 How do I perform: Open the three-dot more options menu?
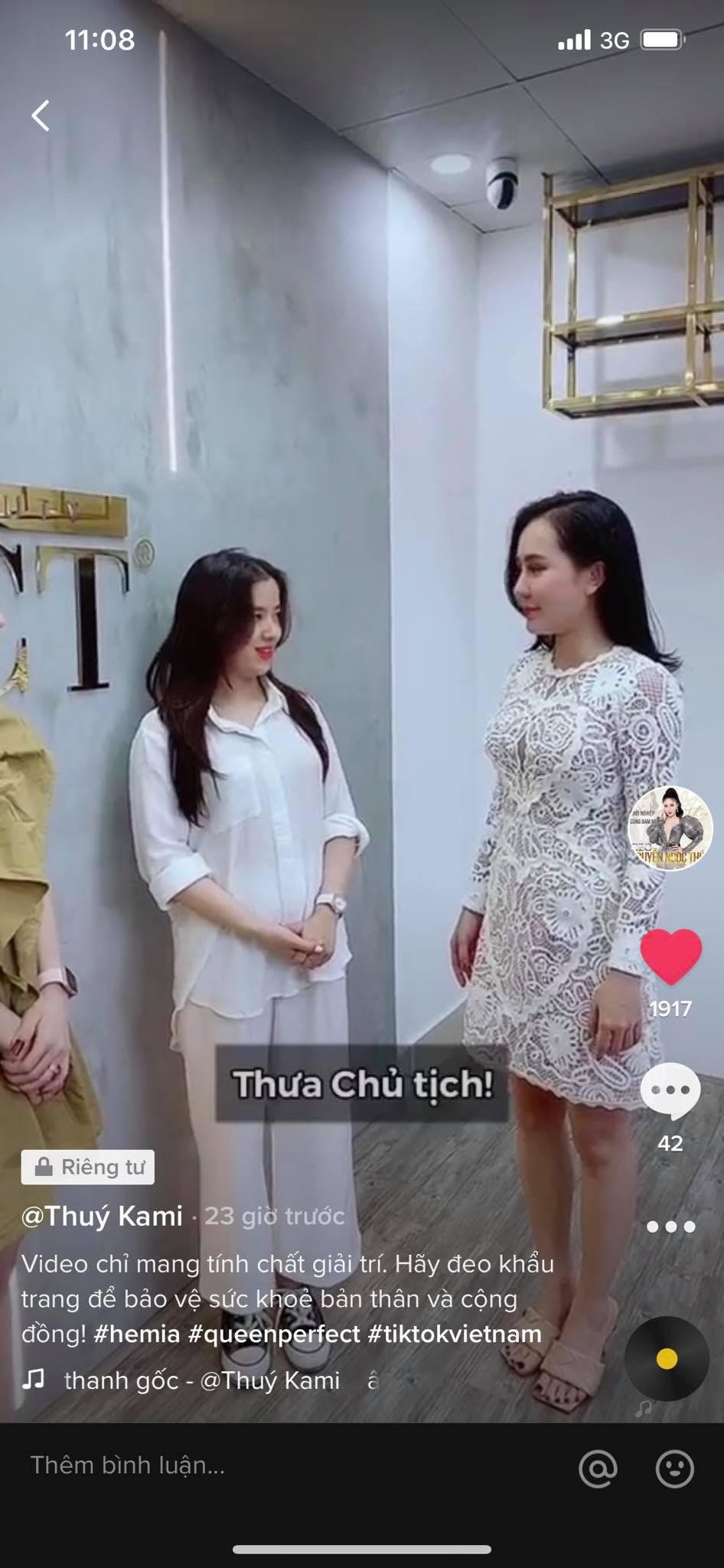[670, 1227]
